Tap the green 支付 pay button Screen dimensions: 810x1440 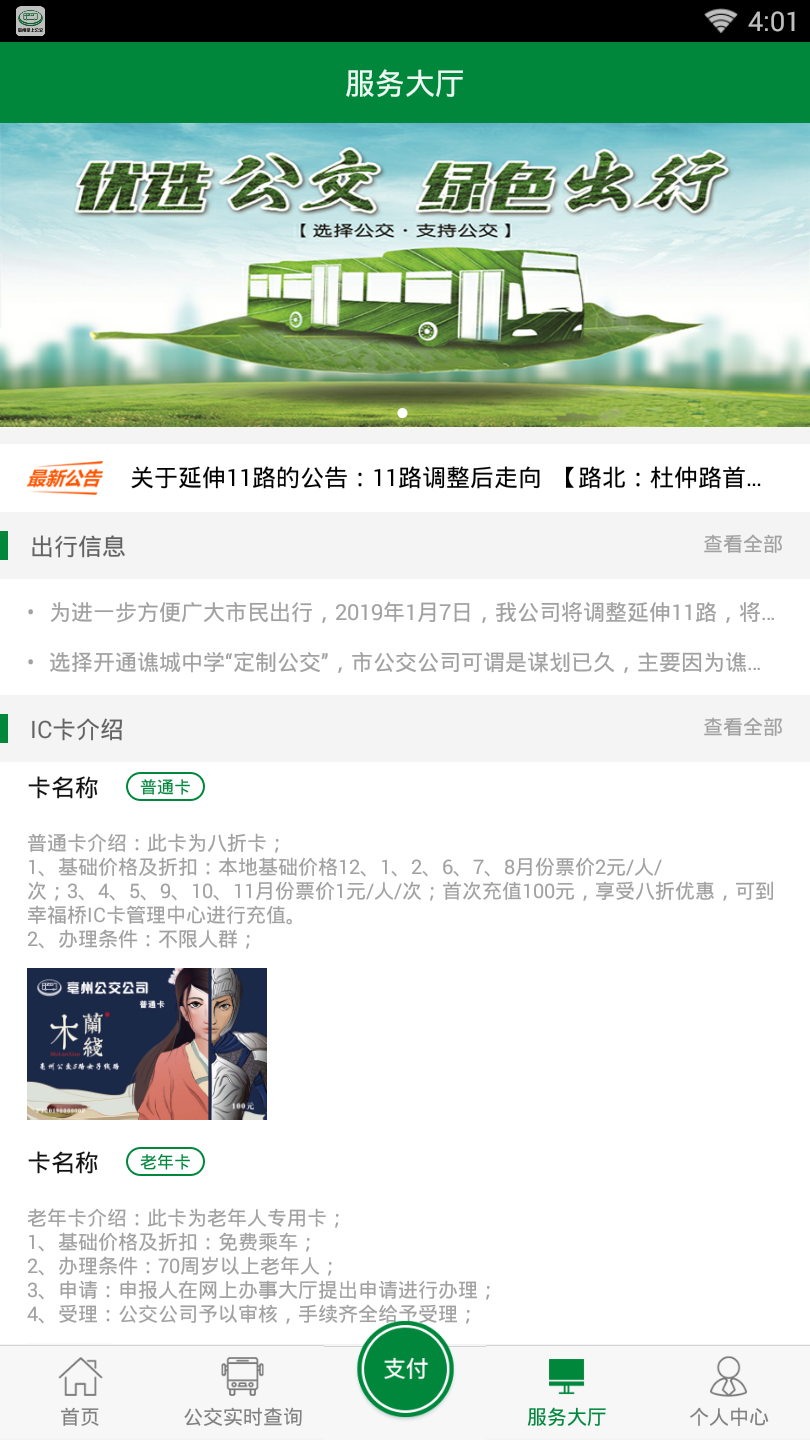pyautogui.click(x=405, y=1369)
